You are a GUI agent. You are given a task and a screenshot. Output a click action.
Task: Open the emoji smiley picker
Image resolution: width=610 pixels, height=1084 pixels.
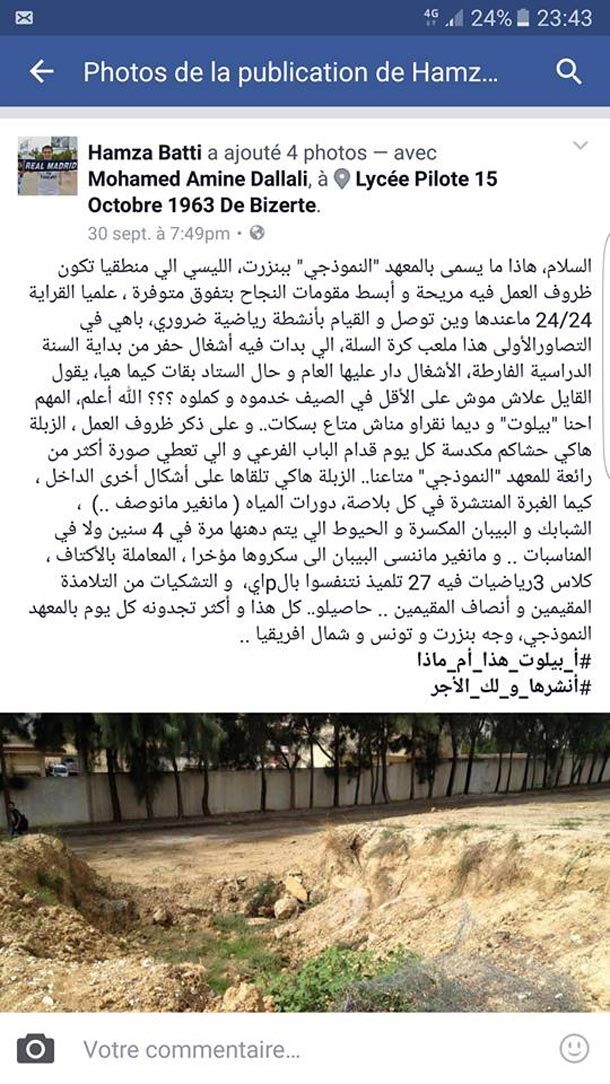(574, 1049)
